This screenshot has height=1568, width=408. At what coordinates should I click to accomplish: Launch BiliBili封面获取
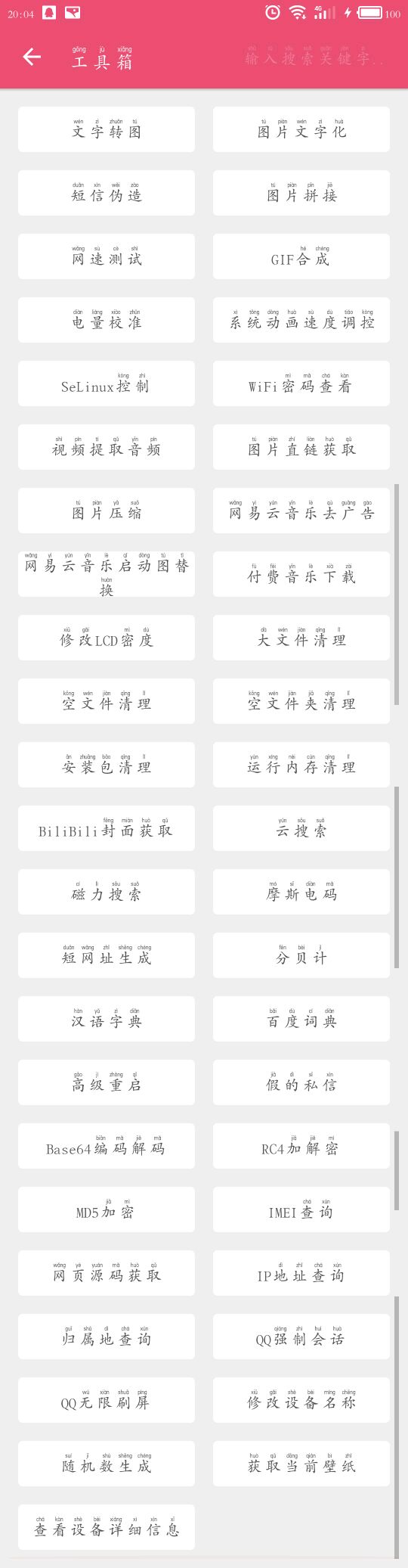tap(107, 828)
